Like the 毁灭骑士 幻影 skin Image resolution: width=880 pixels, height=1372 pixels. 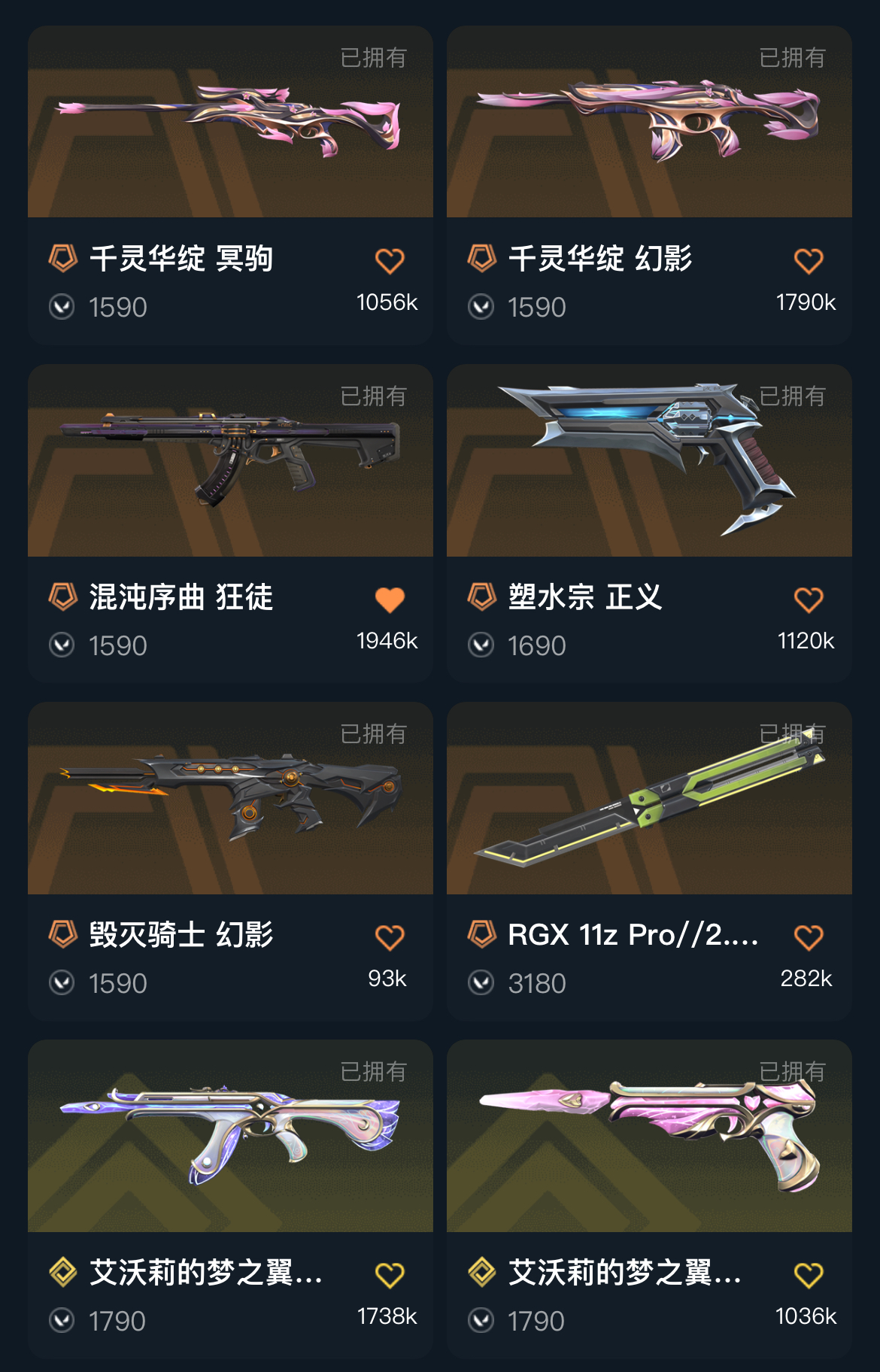[390, 937]
